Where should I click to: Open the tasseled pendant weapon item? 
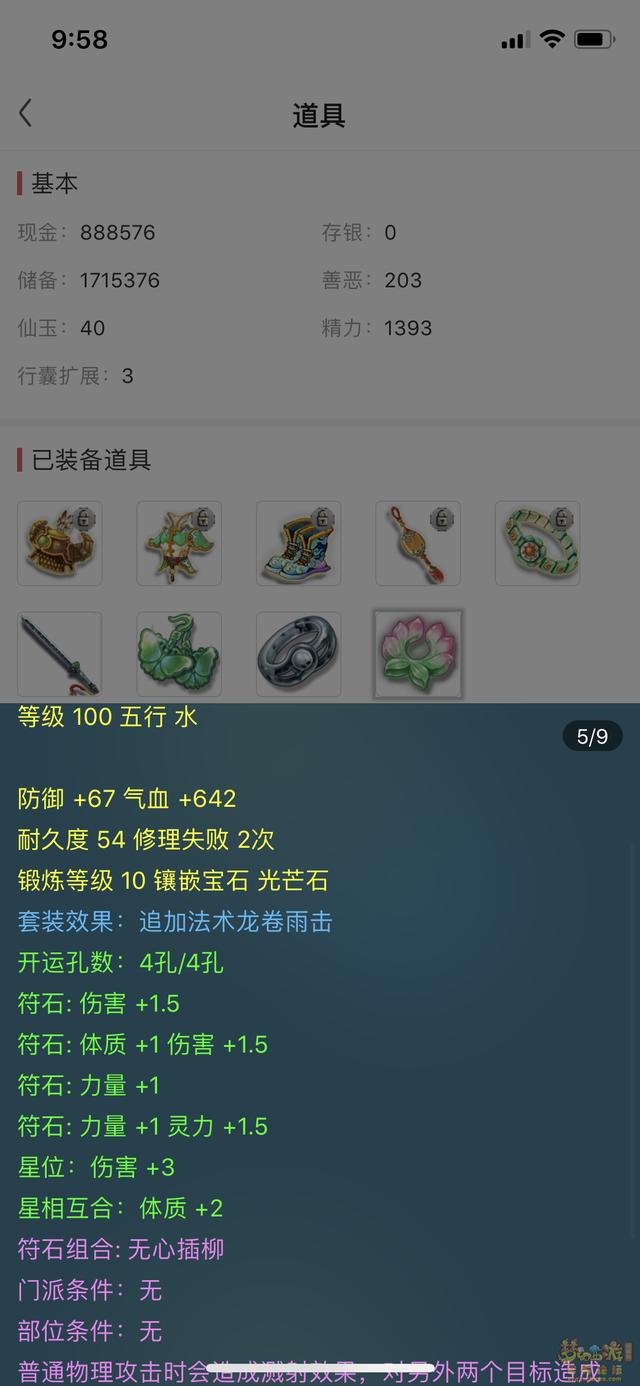click(418, 543)
